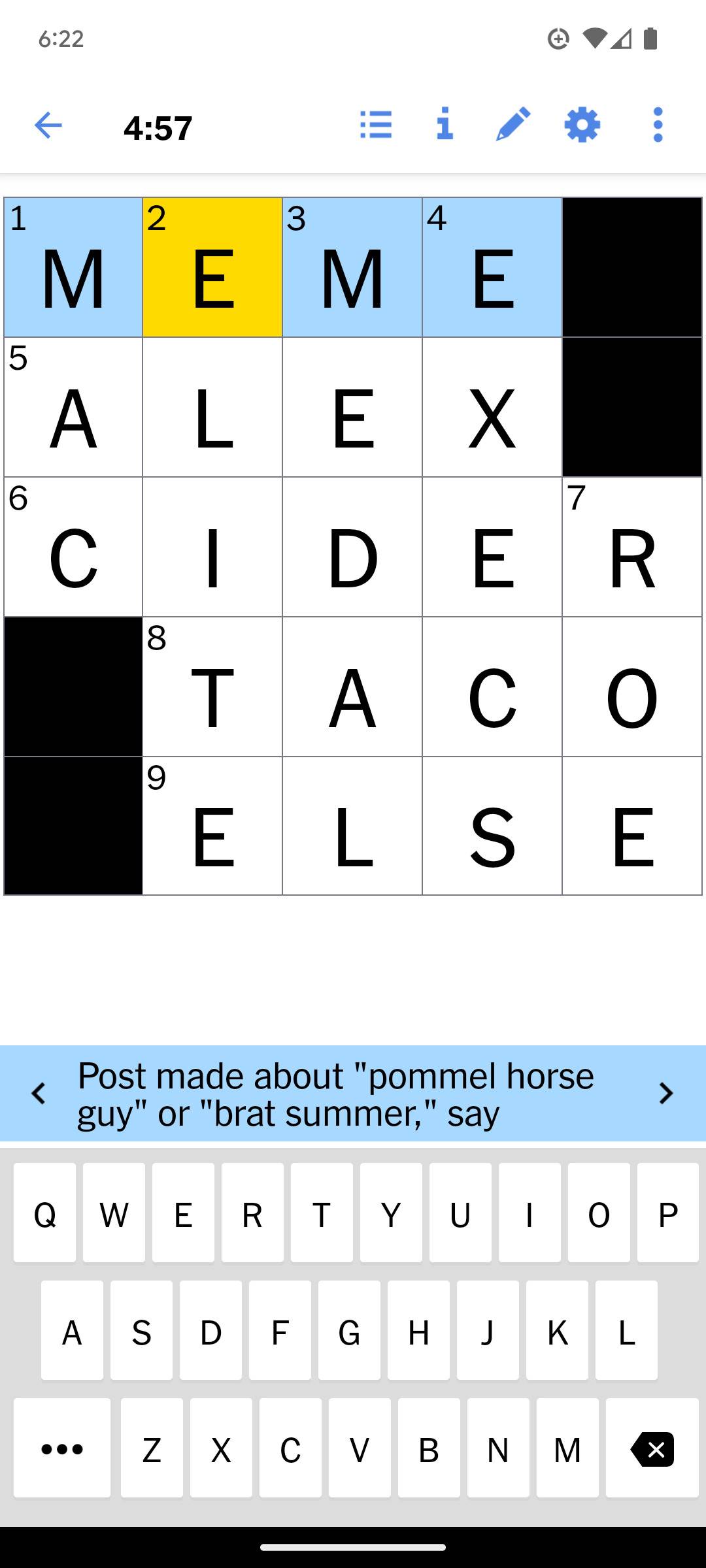This screenshot has width=706, height=1568.
Task: Select the square numbered 1
Action: click(73, 268)
